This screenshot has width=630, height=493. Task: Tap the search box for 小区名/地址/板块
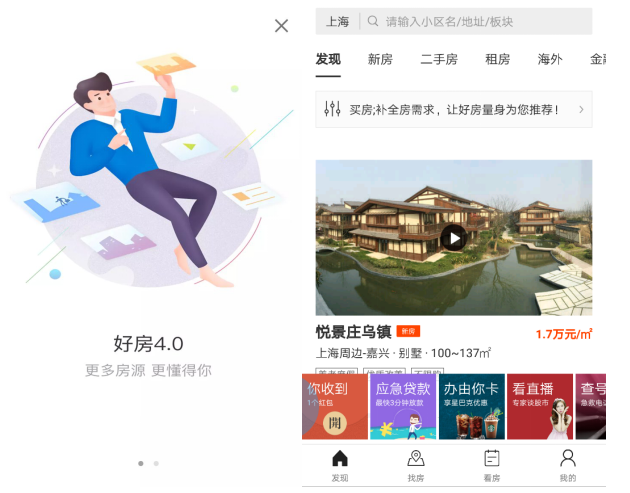[475, 21]
